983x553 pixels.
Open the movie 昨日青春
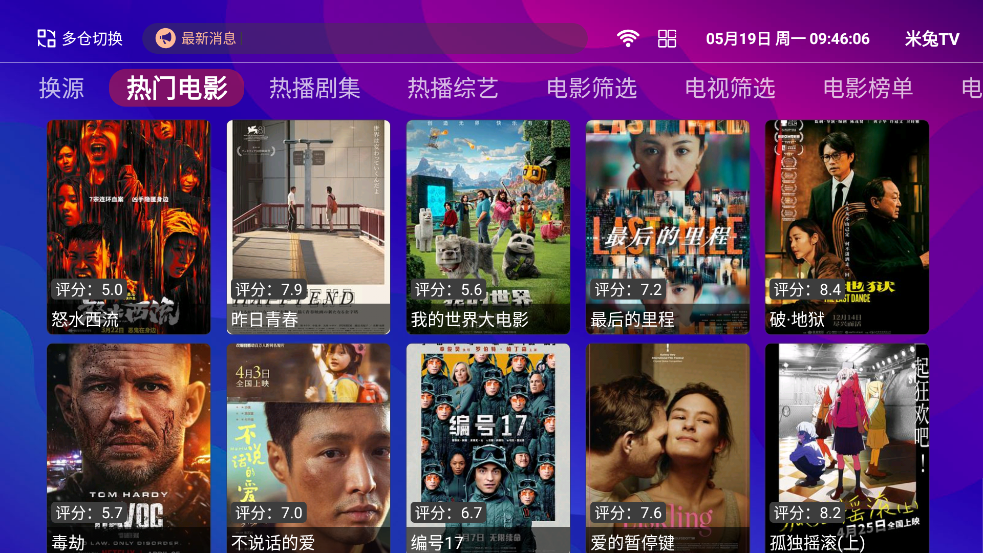click(x=308, y=227)
